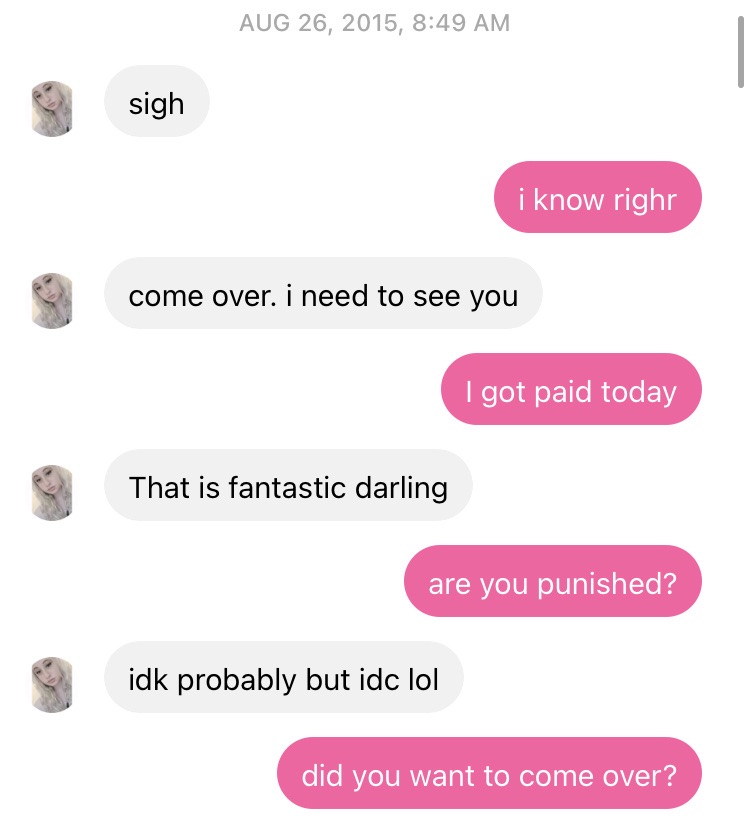Image resolution: width=750 pixels, height=824 pixels.
Task: View profile from avatar beside "That is fantastic darling"
Action: pos(53,492)
